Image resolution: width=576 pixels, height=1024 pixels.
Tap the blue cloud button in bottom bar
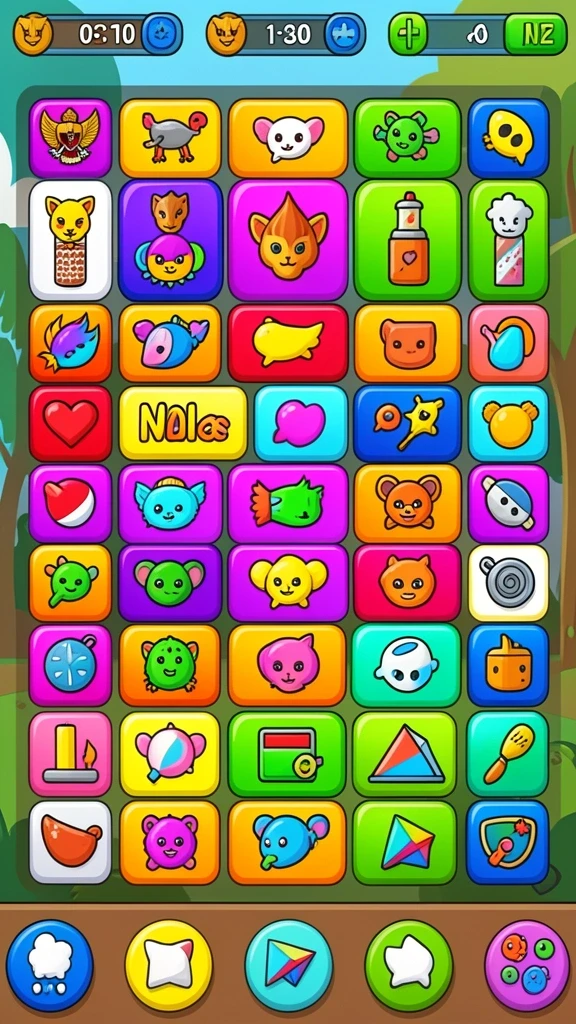pyautogui.click(x=50, y=965)
